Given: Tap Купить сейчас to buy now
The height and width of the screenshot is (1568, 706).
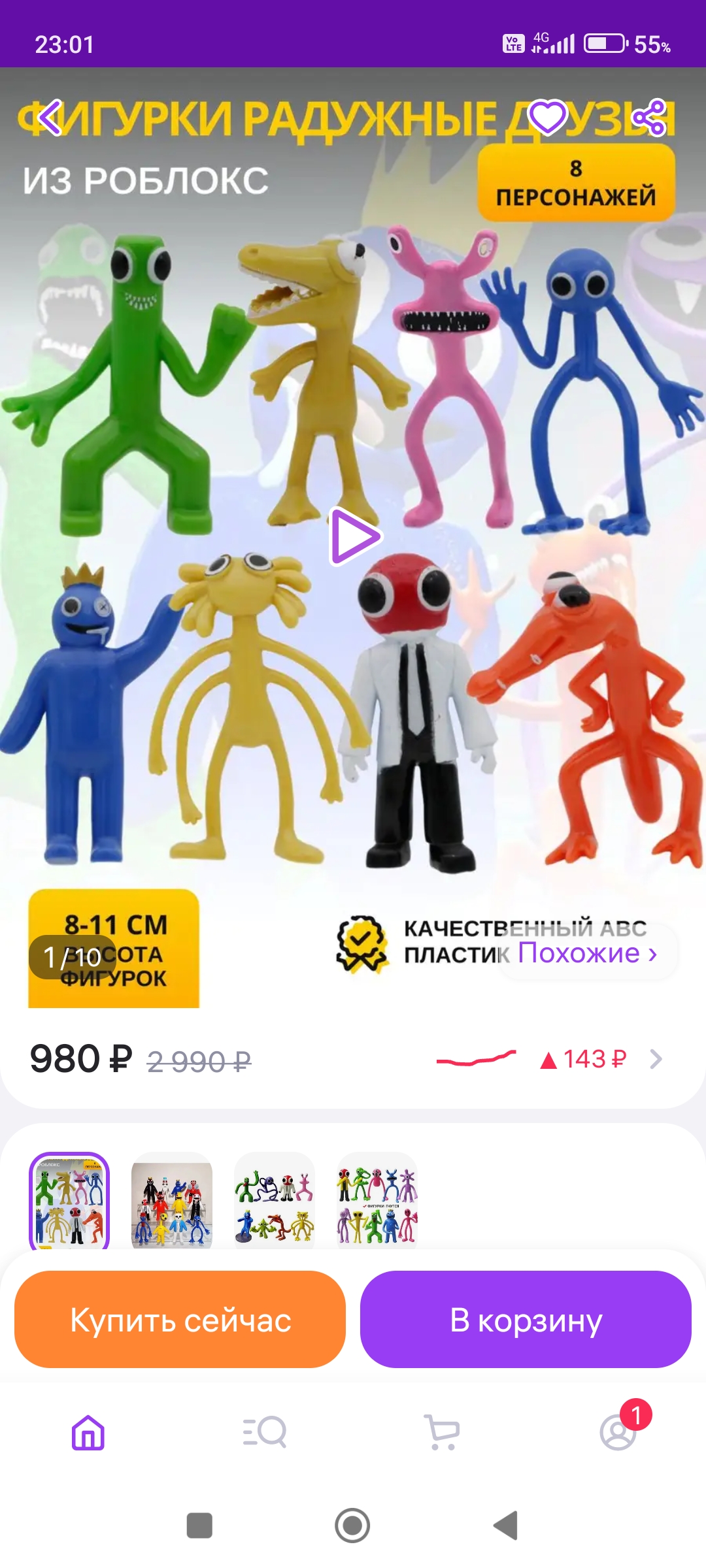Looking at the screenshot, I should click(180, 1320).
